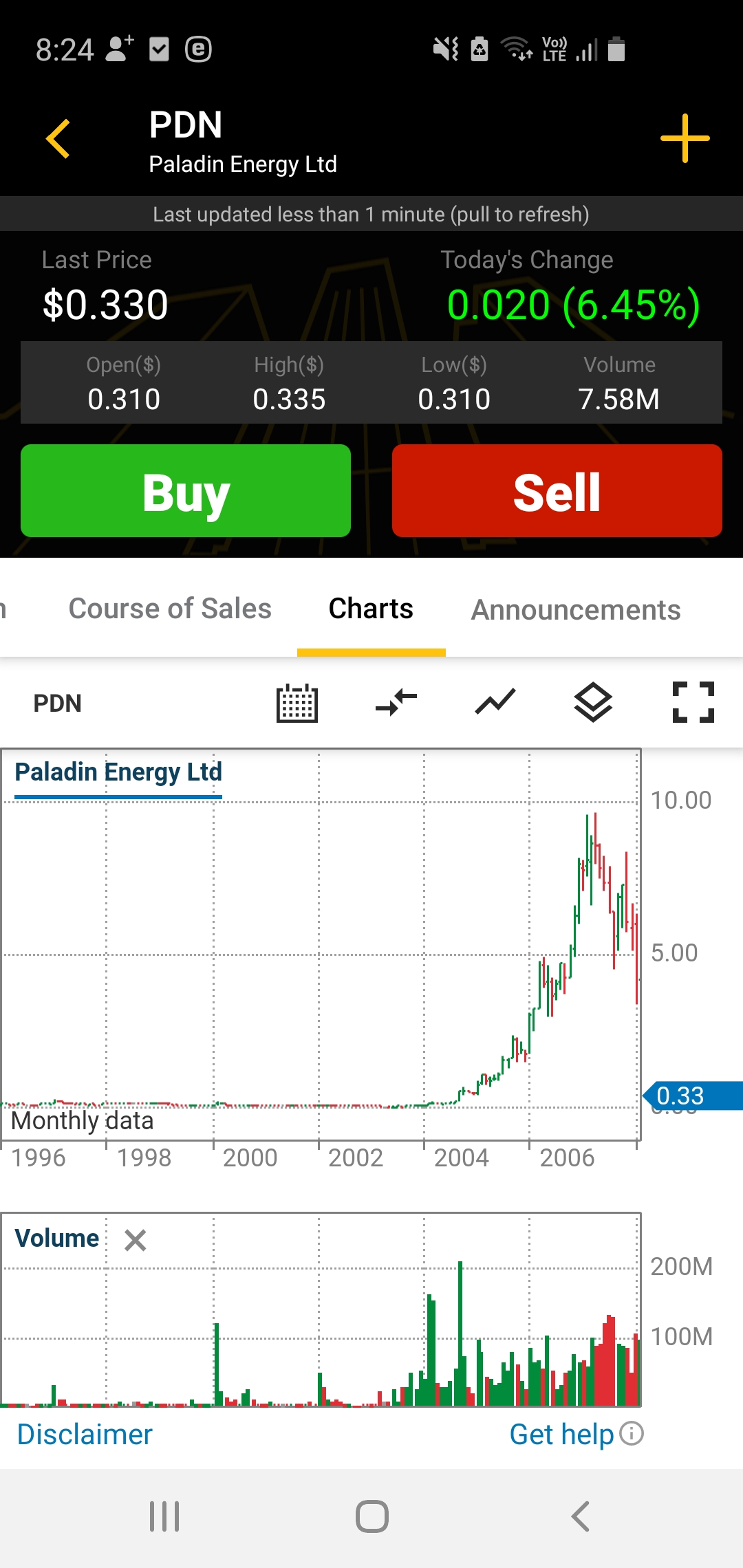
Task: Tap the red Sell button
Action: (x=557, y=490)
